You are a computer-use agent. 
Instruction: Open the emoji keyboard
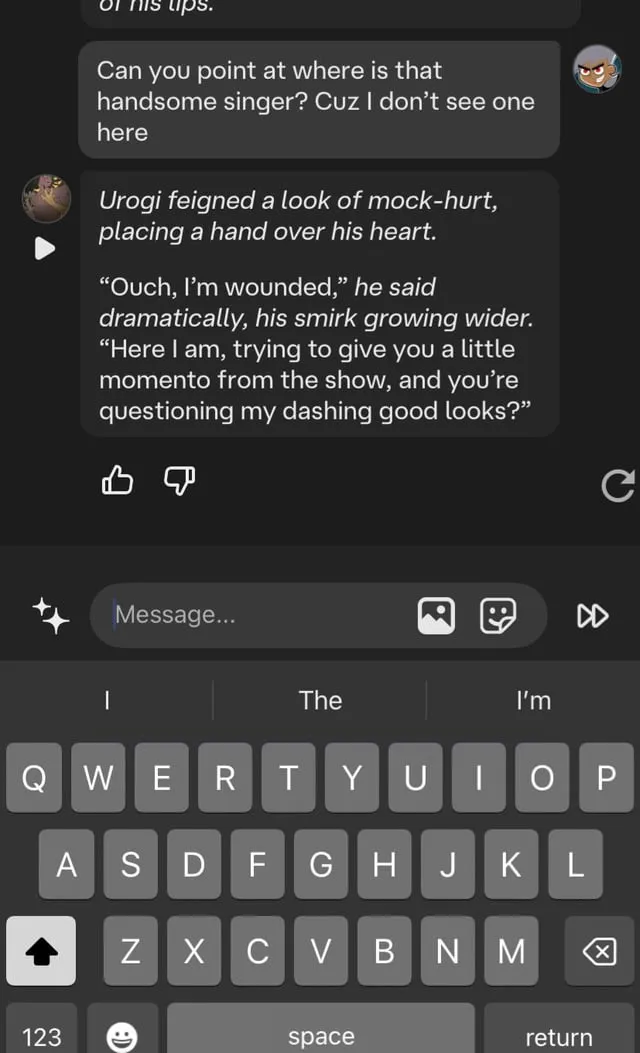pyautogui.click(x=122, y=1036)
